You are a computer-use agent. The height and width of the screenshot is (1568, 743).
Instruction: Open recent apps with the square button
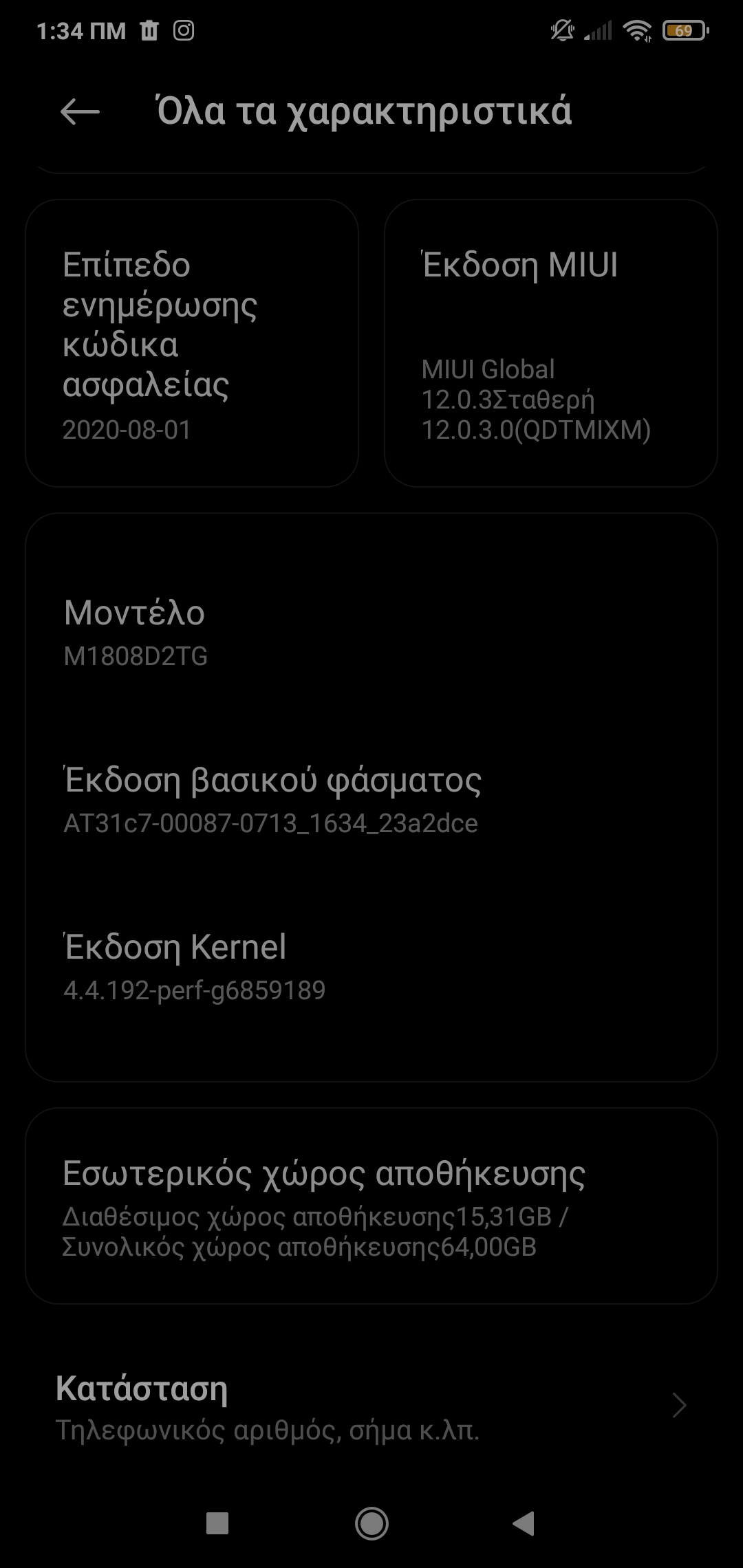[217, 1523]
